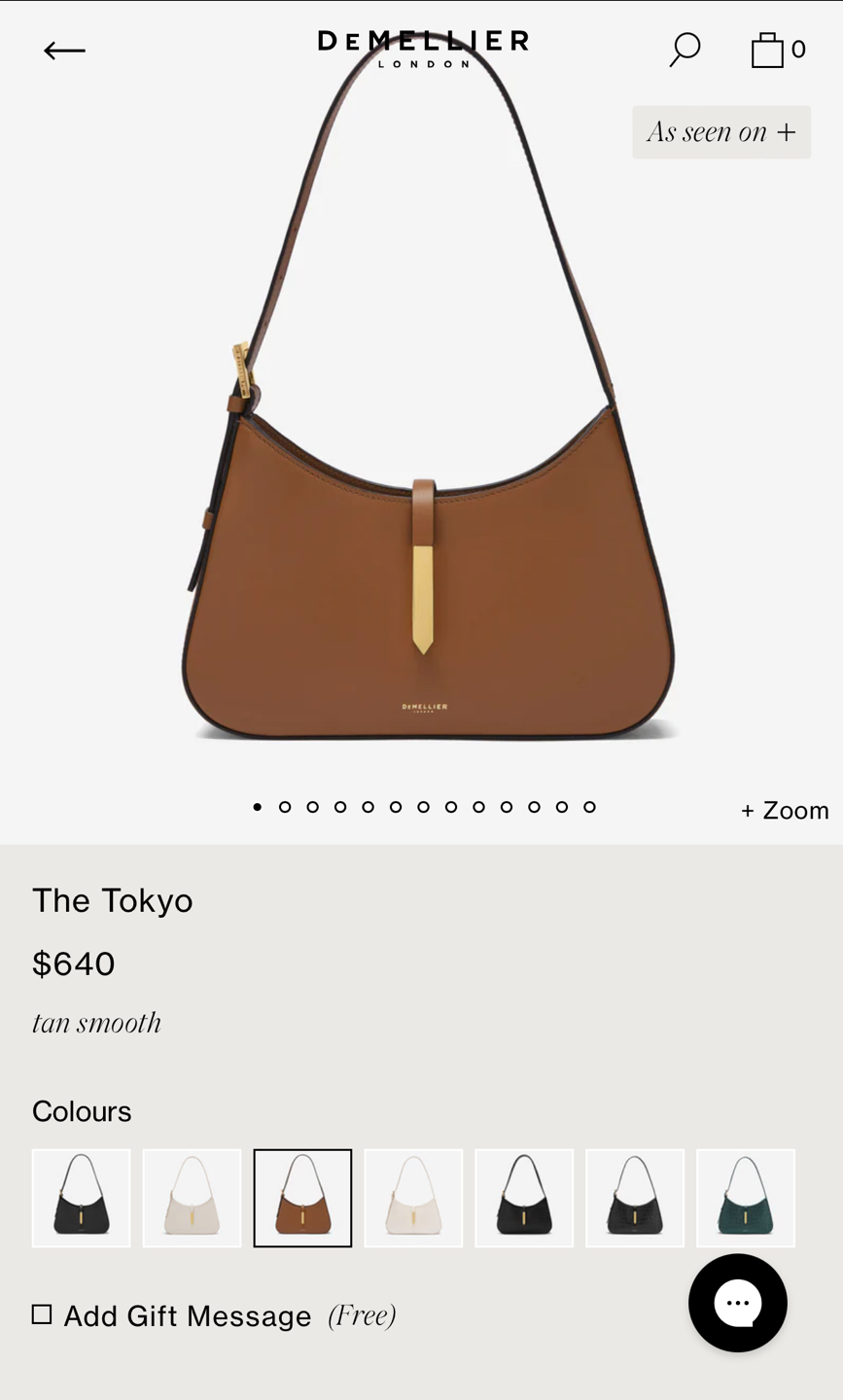Open the chat support bubble

pos(737,1303)
